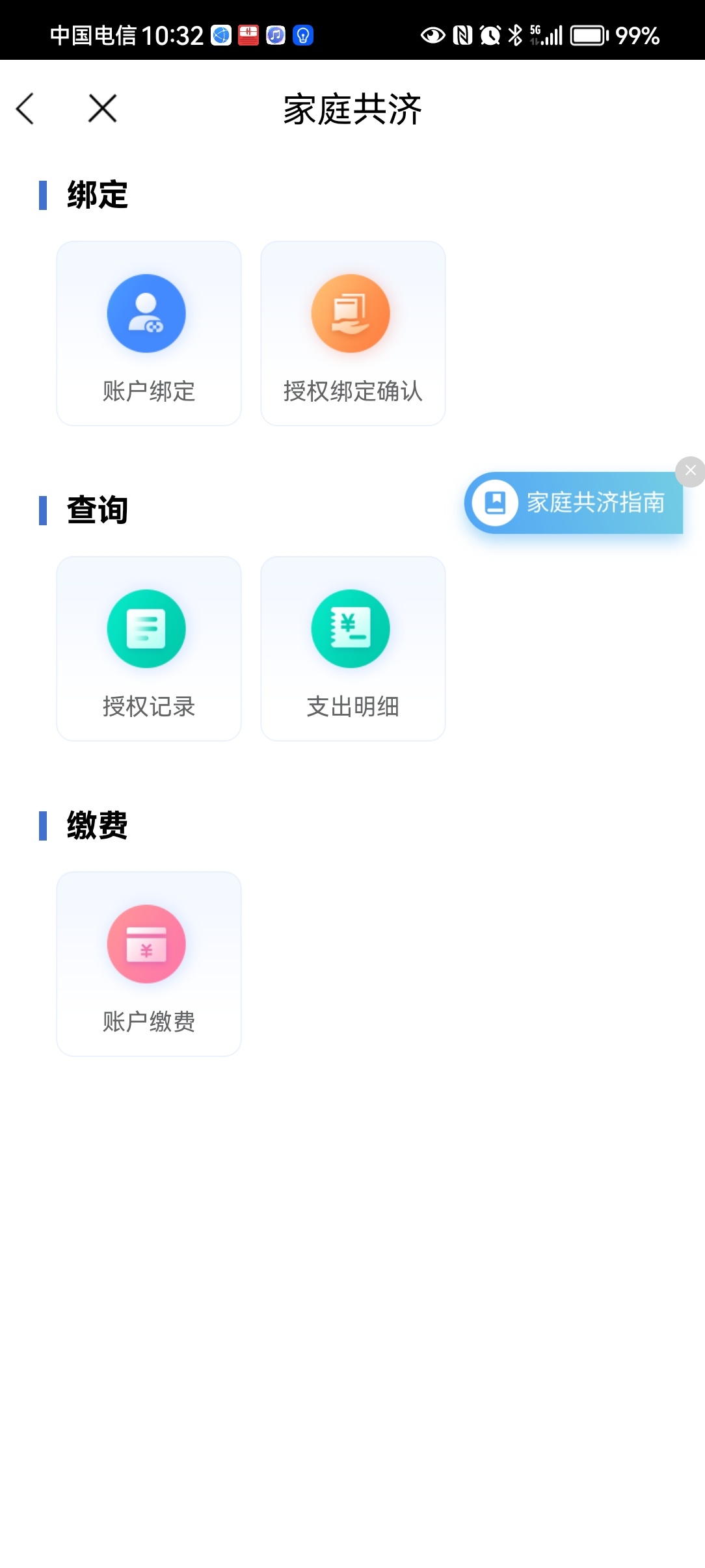
Task: View 授权记录 card
Action: click(x=149, y=648)
